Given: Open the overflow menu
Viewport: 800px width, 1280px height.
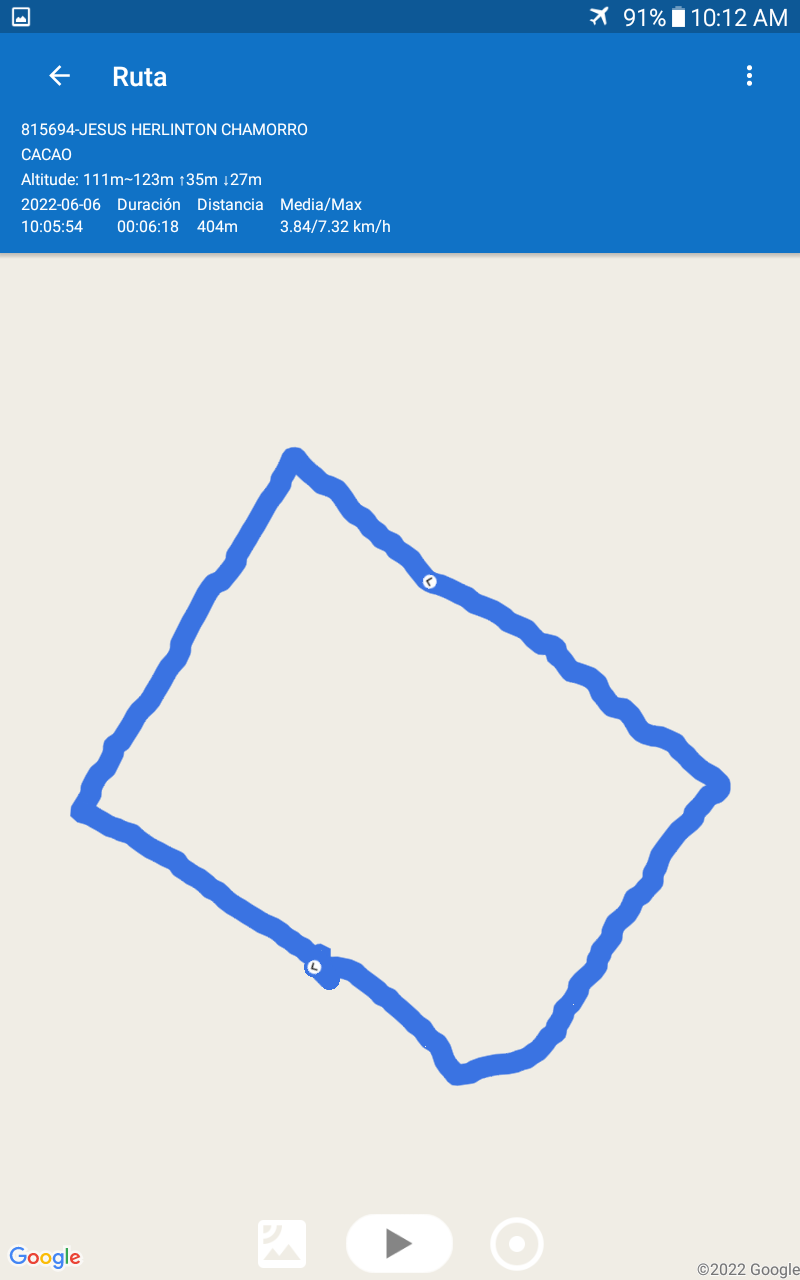Looking at the screenshot, I should point(749,76).
